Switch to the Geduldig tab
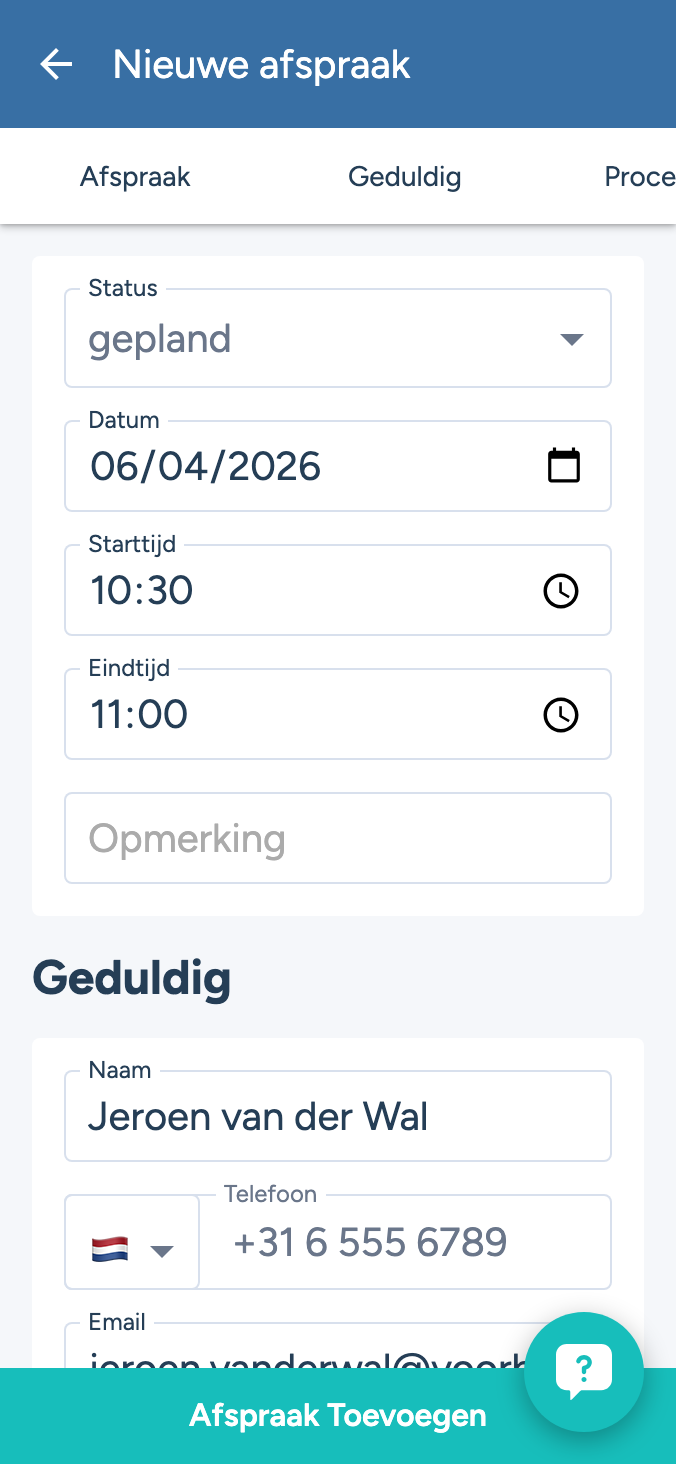Screen dimensions: 676x1464 [x=404, y=177]
